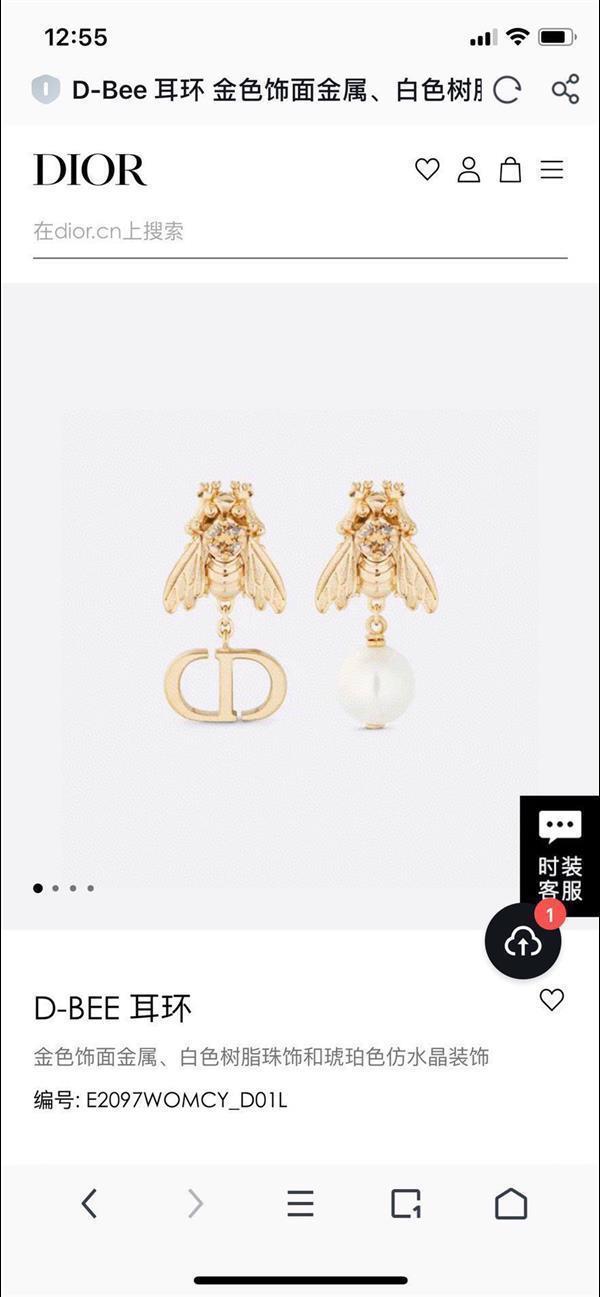This screenshot has width=600, height=1297.
Task: Go back to the previous page
Action: [x=90, y=1203]
